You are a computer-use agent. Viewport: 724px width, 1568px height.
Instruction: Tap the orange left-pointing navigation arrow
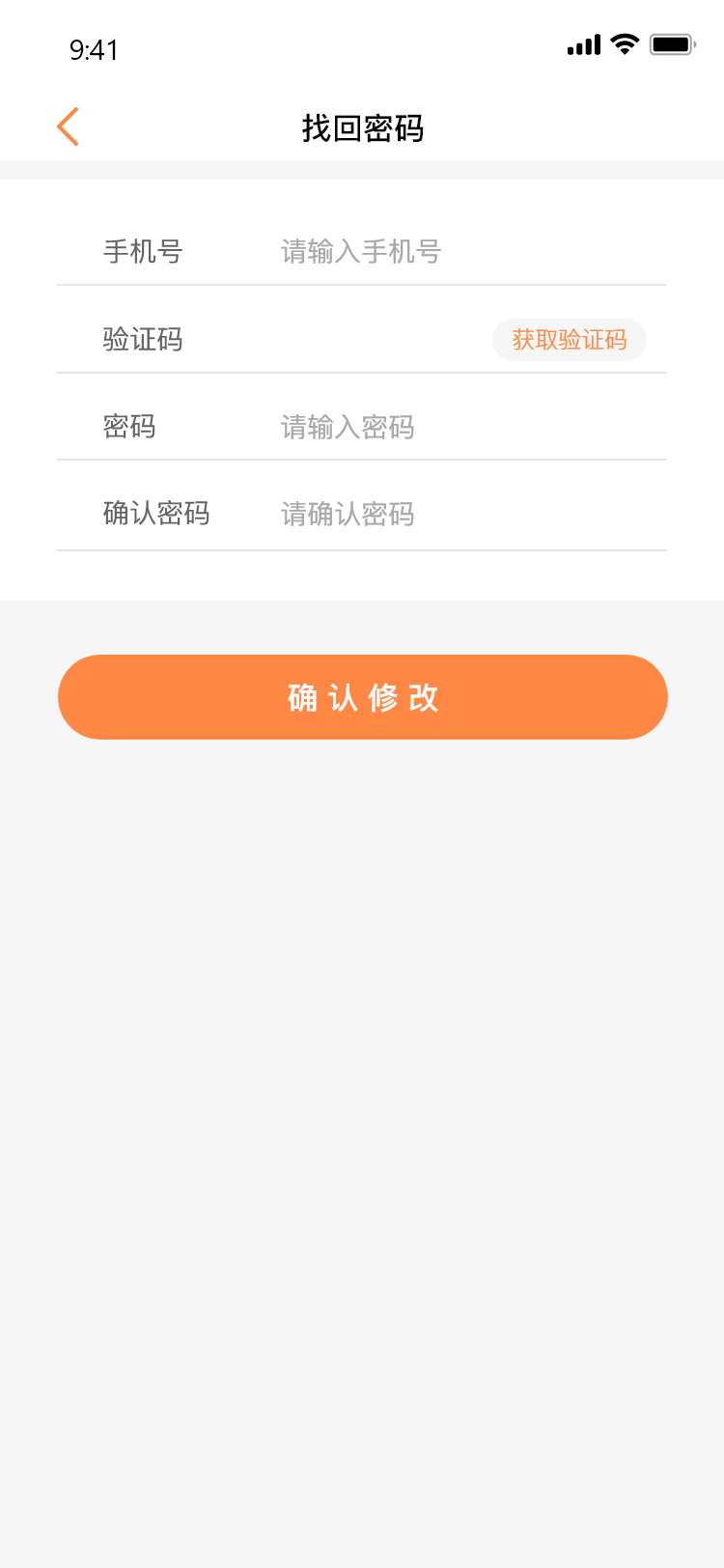(68, 126)
